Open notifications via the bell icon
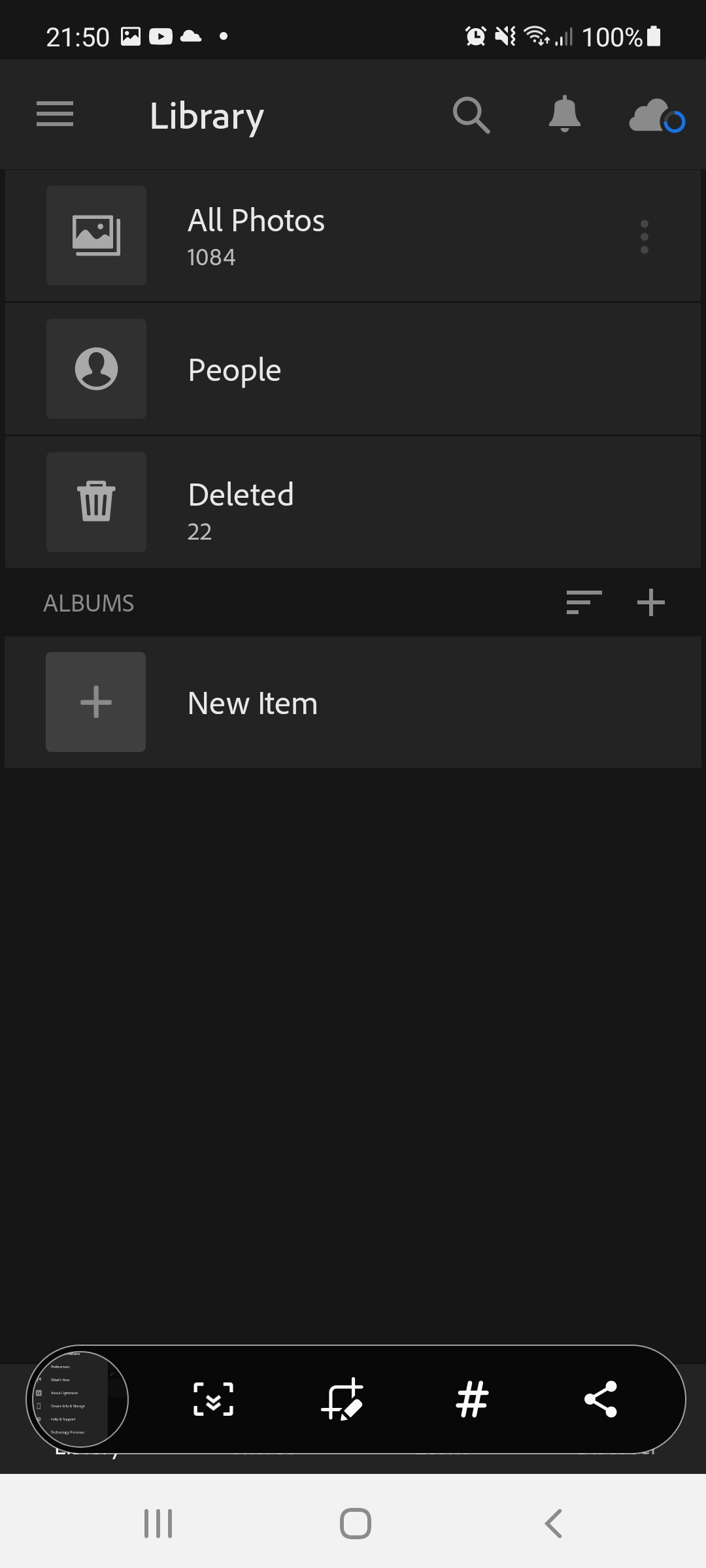This screenshot has width=706, height=1568. (565, 114)
